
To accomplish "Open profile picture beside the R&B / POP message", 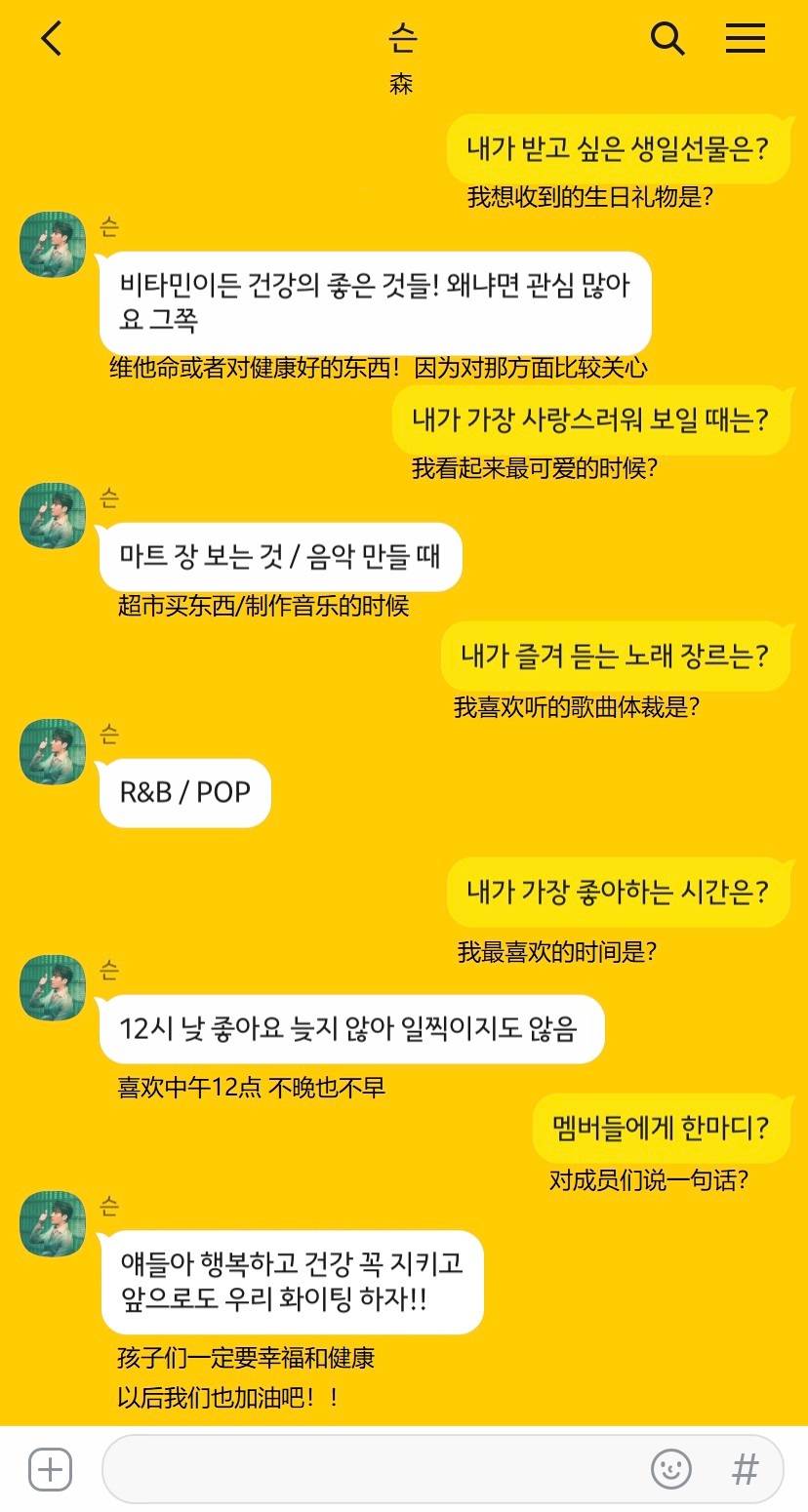I will pos(53,752).
